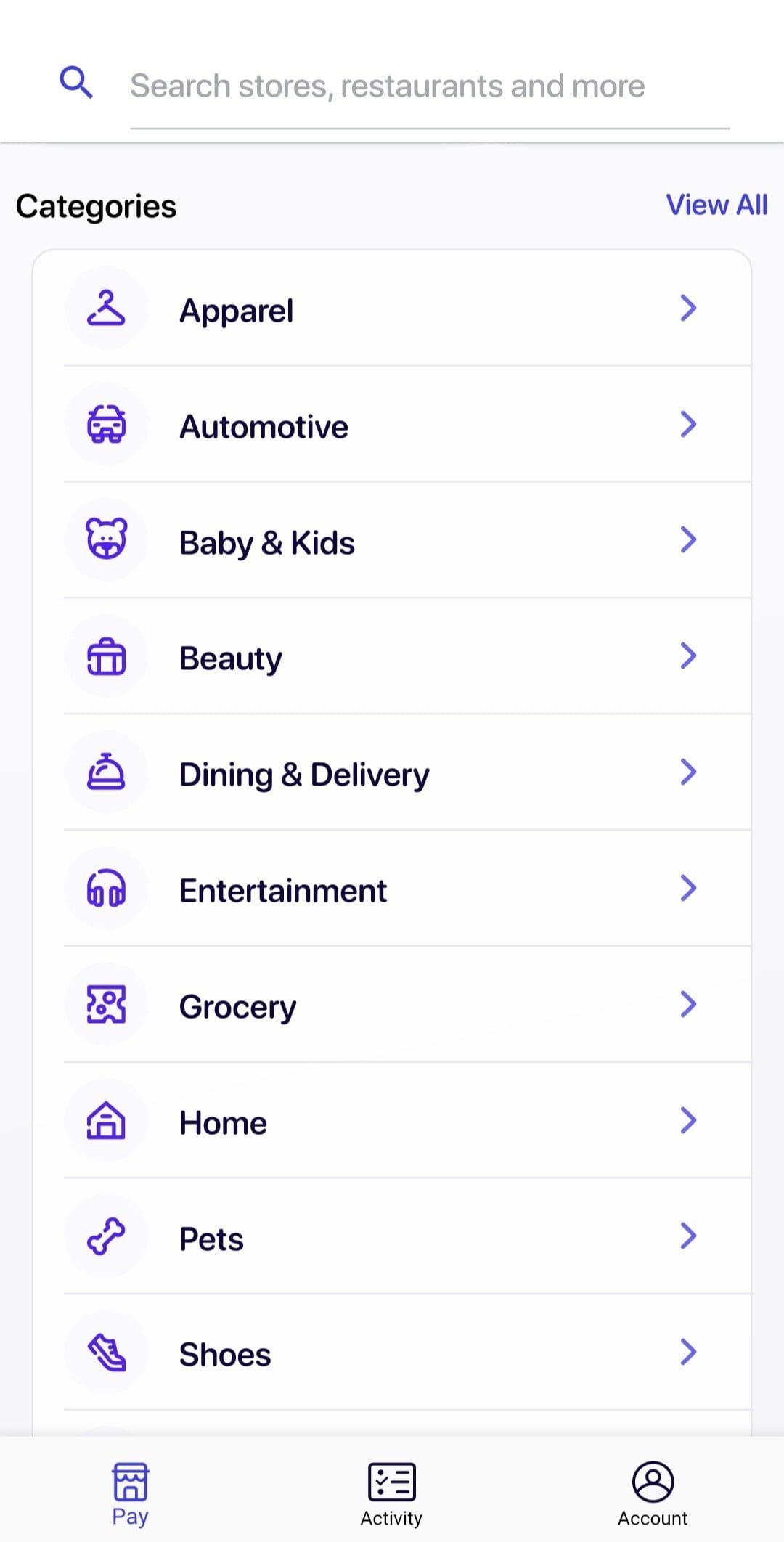Open View All categories
784x1542 pixels.
[x=716, y=205]
